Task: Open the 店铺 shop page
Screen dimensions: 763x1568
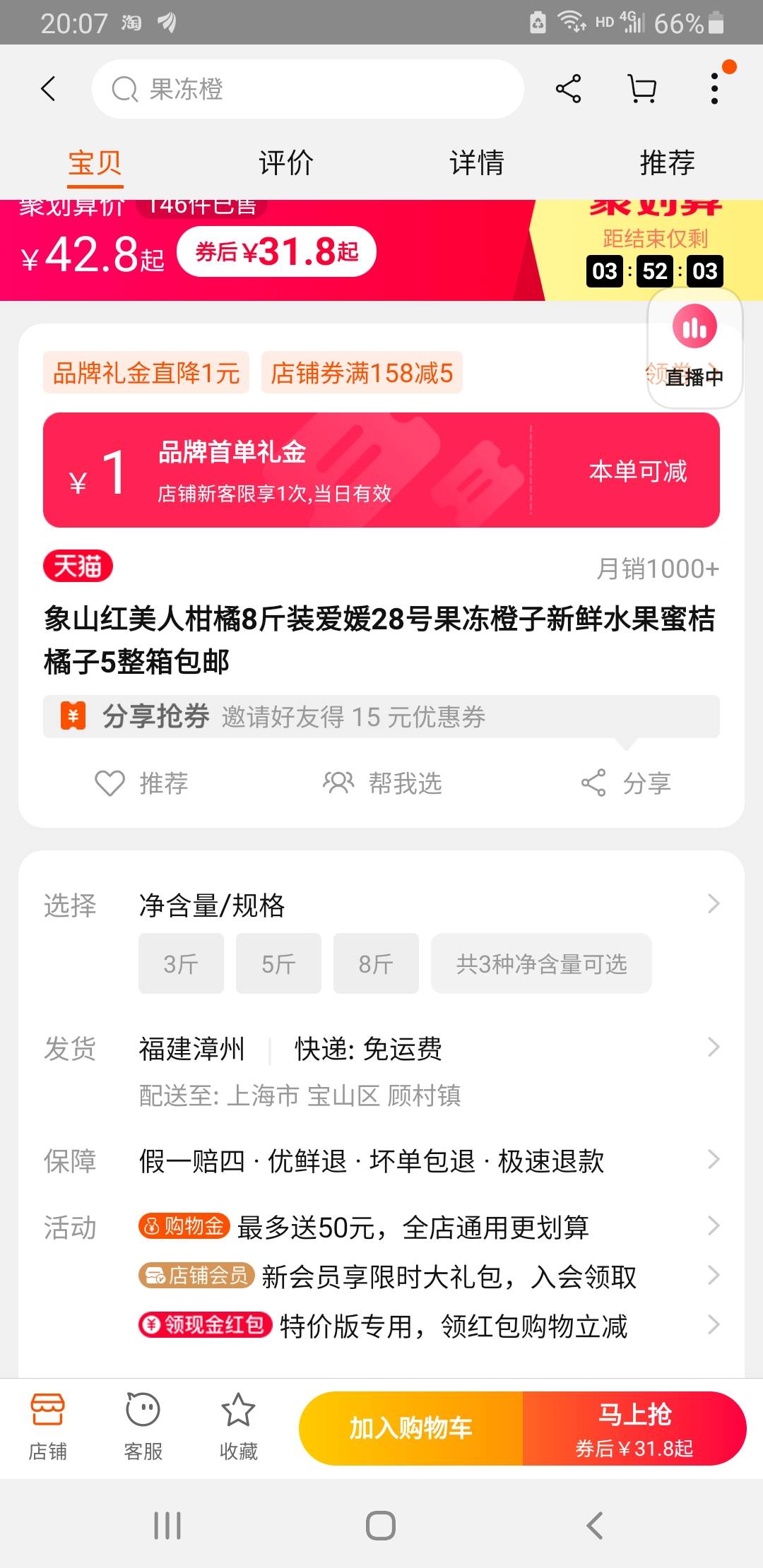Action: 47,1427
